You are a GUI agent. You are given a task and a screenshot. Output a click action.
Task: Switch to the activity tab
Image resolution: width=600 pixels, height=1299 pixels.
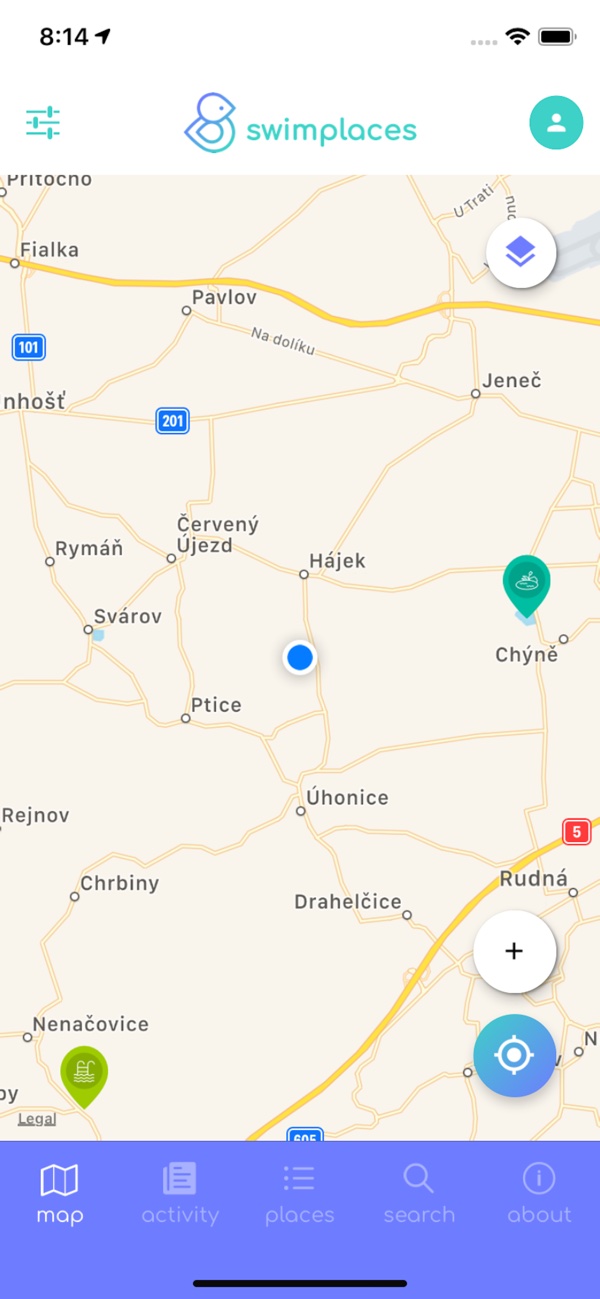click(x=180, y=1194)
